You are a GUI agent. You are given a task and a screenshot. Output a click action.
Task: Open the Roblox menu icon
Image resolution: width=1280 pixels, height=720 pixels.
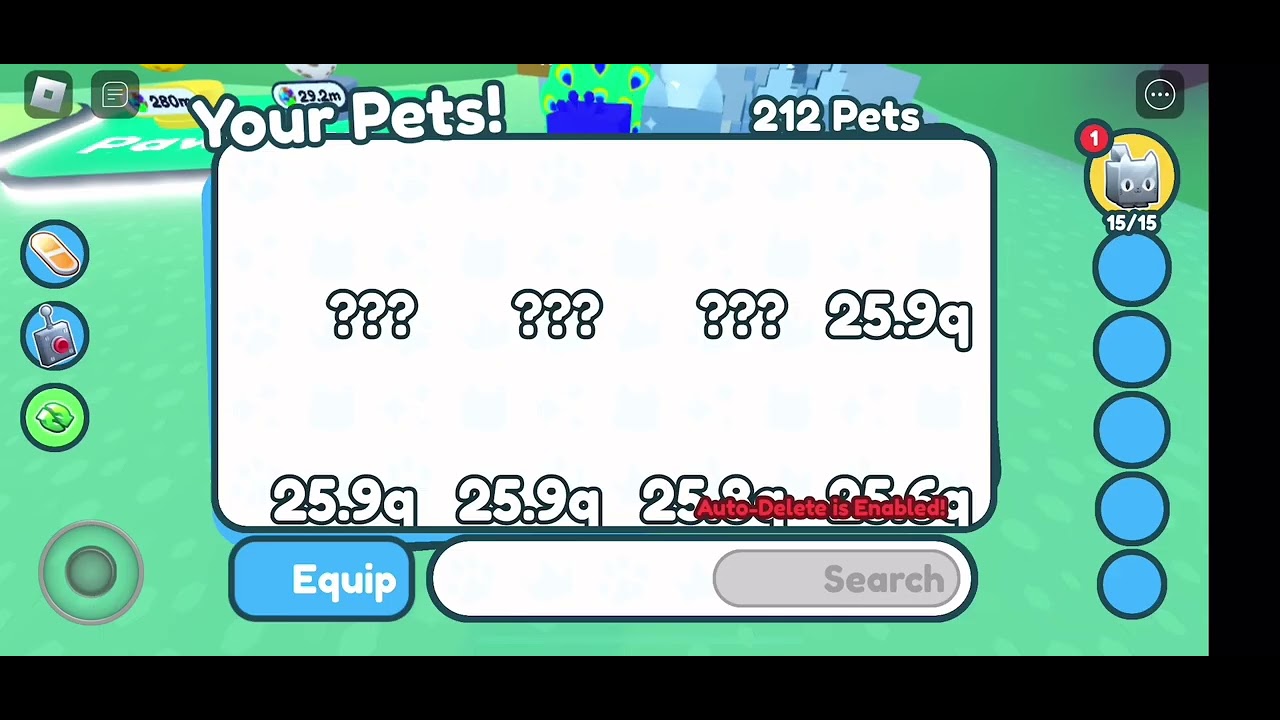[x=48, y=95]
